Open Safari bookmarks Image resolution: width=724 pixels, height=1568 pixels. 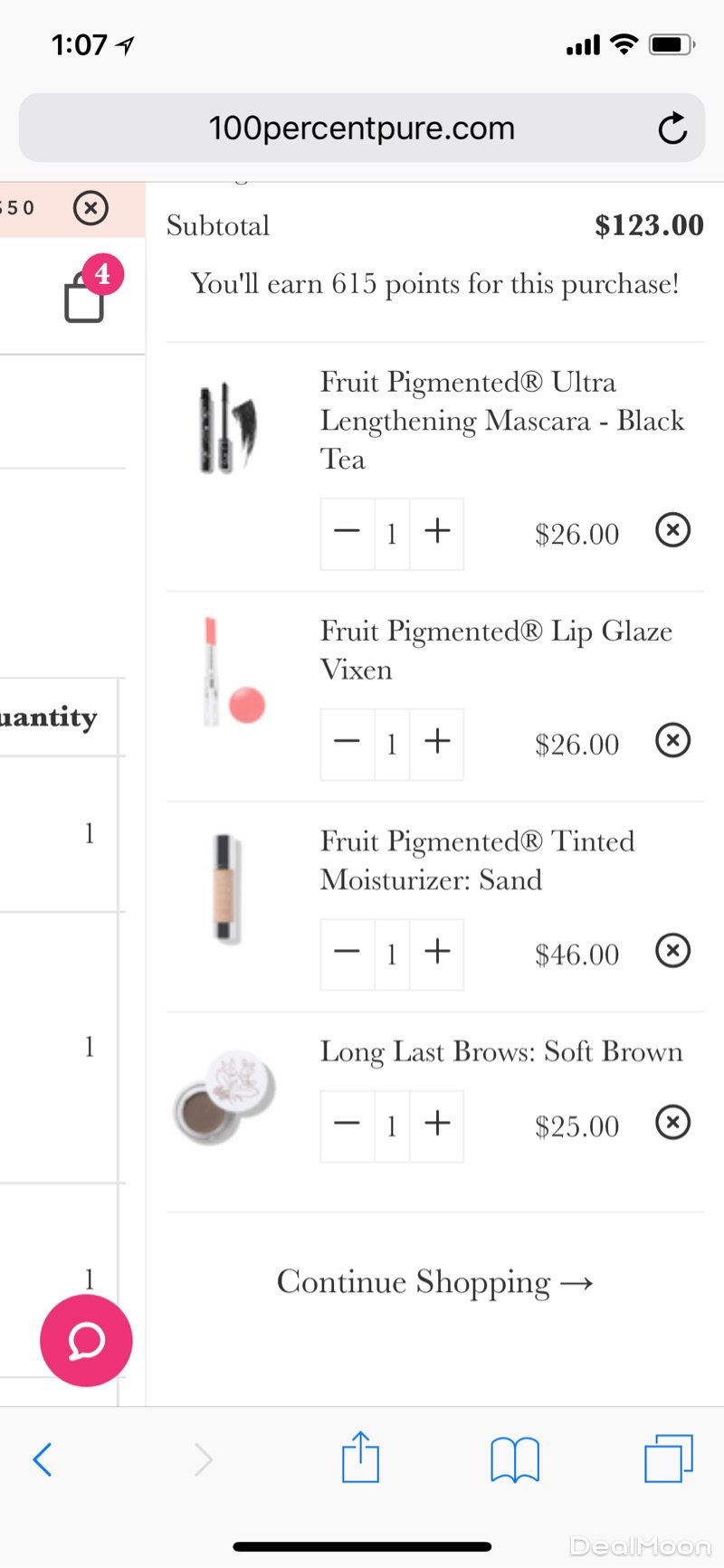(514, 1459)
